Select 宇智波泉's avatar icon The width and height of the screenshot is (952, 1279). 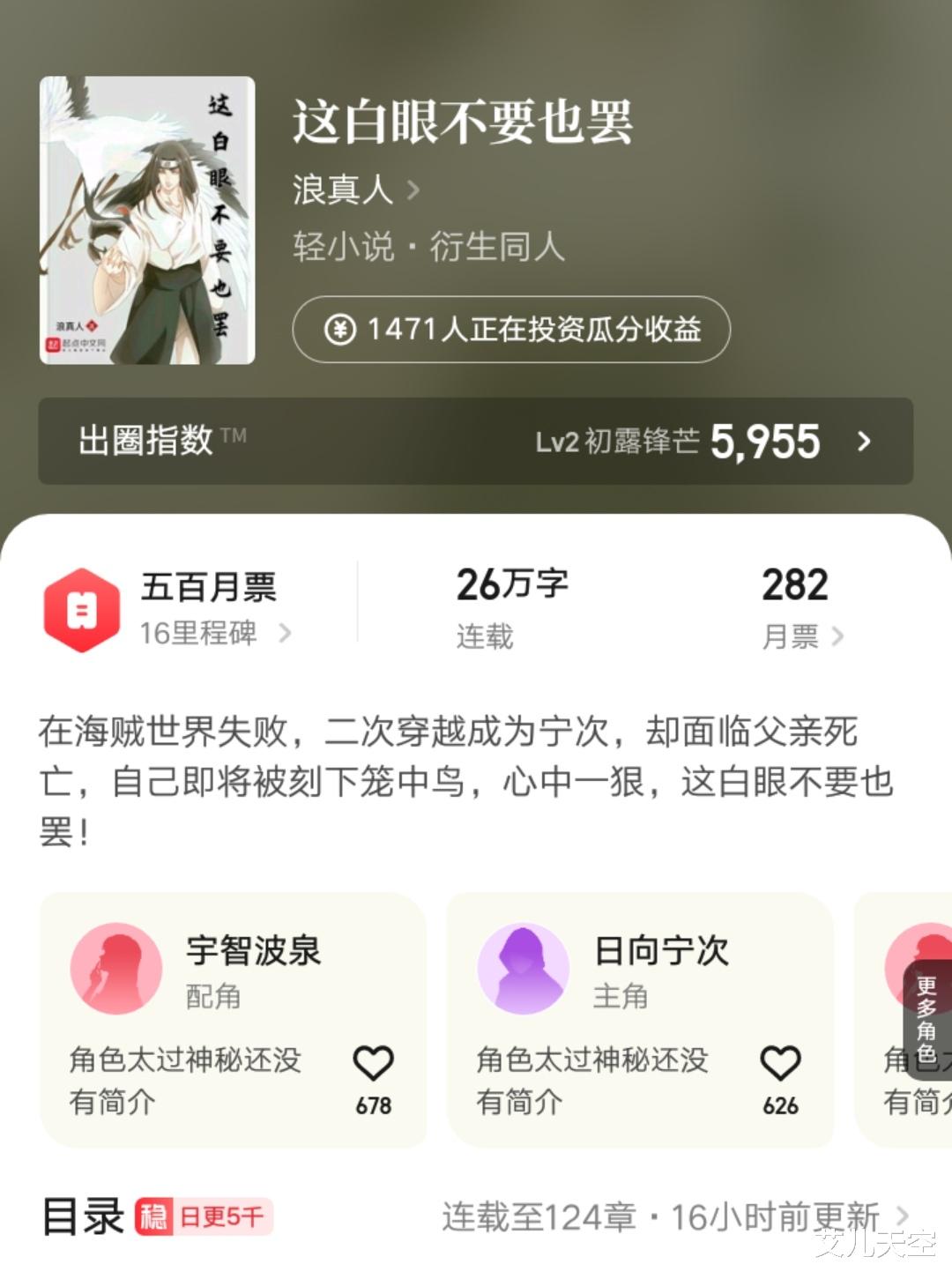click(115, 967)
